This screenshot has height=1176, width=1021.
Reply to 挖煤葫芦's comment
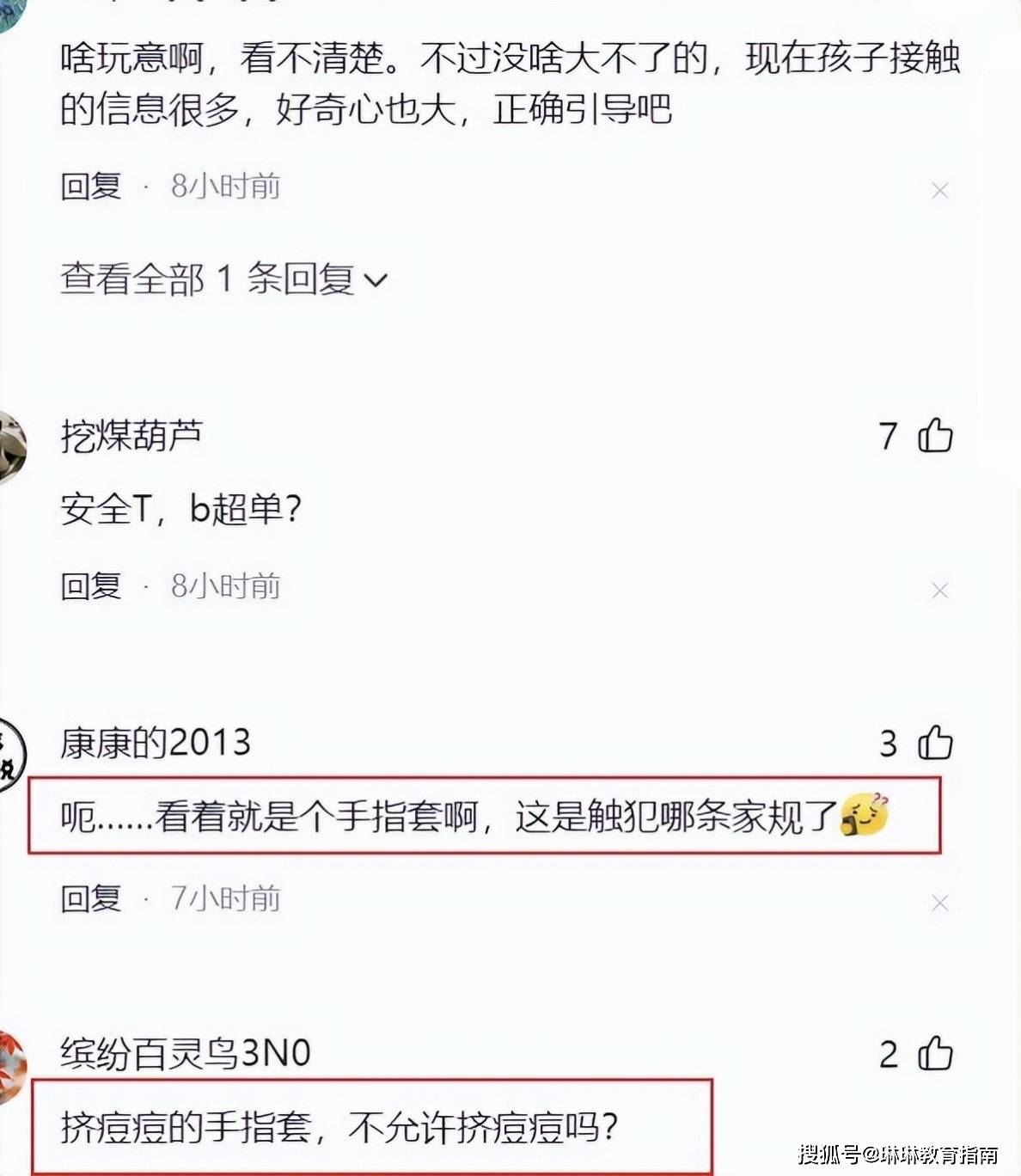point(91,586)
